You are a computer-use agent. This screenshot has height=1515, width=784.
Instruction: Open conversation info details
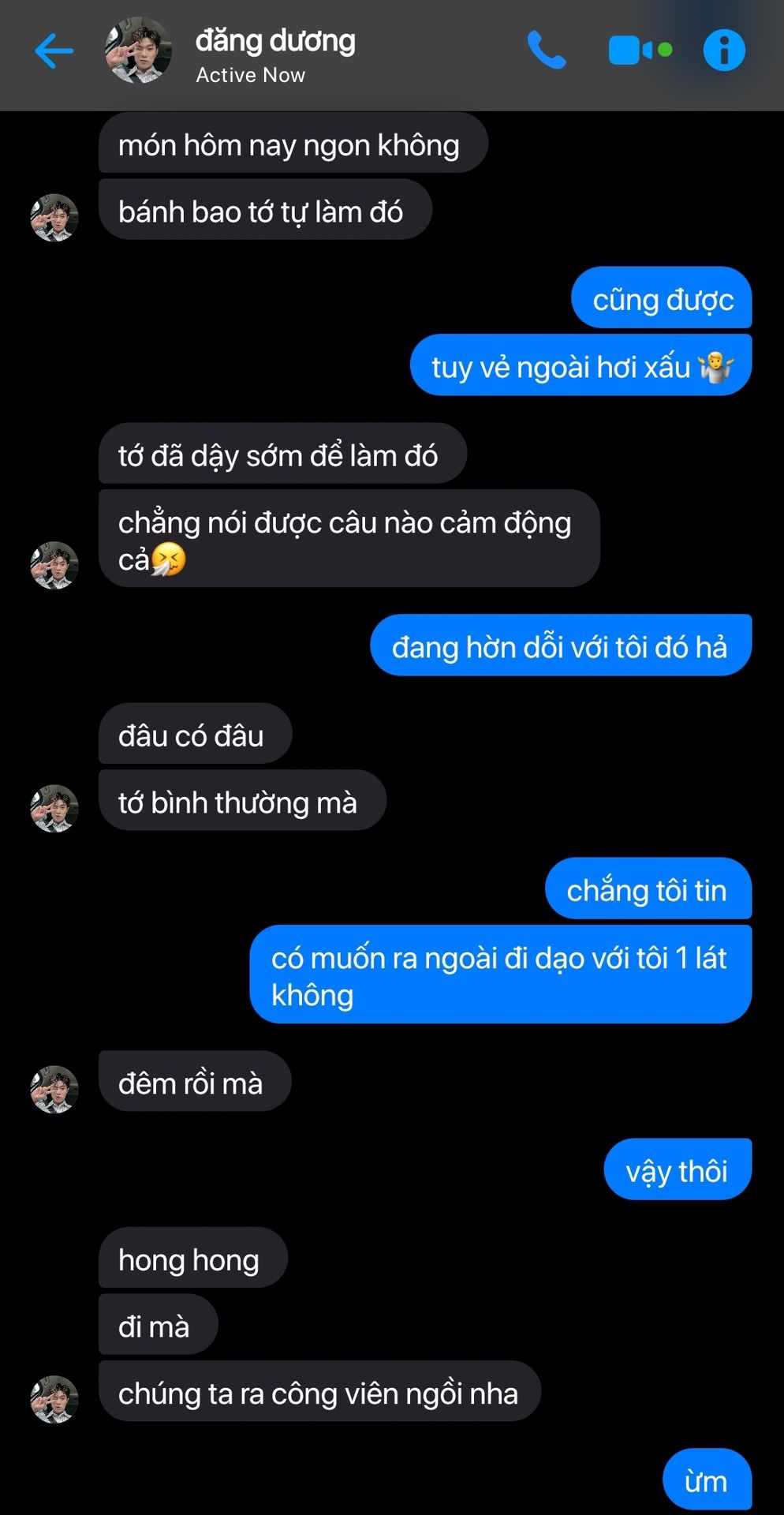(x=723, y=50)
